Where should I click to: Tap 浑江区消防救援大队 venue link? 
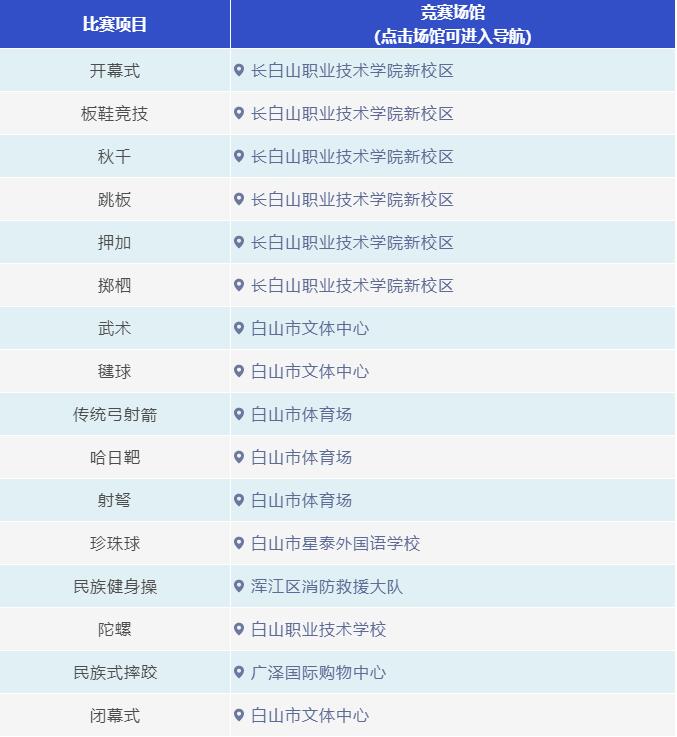(x=326, y=587)
